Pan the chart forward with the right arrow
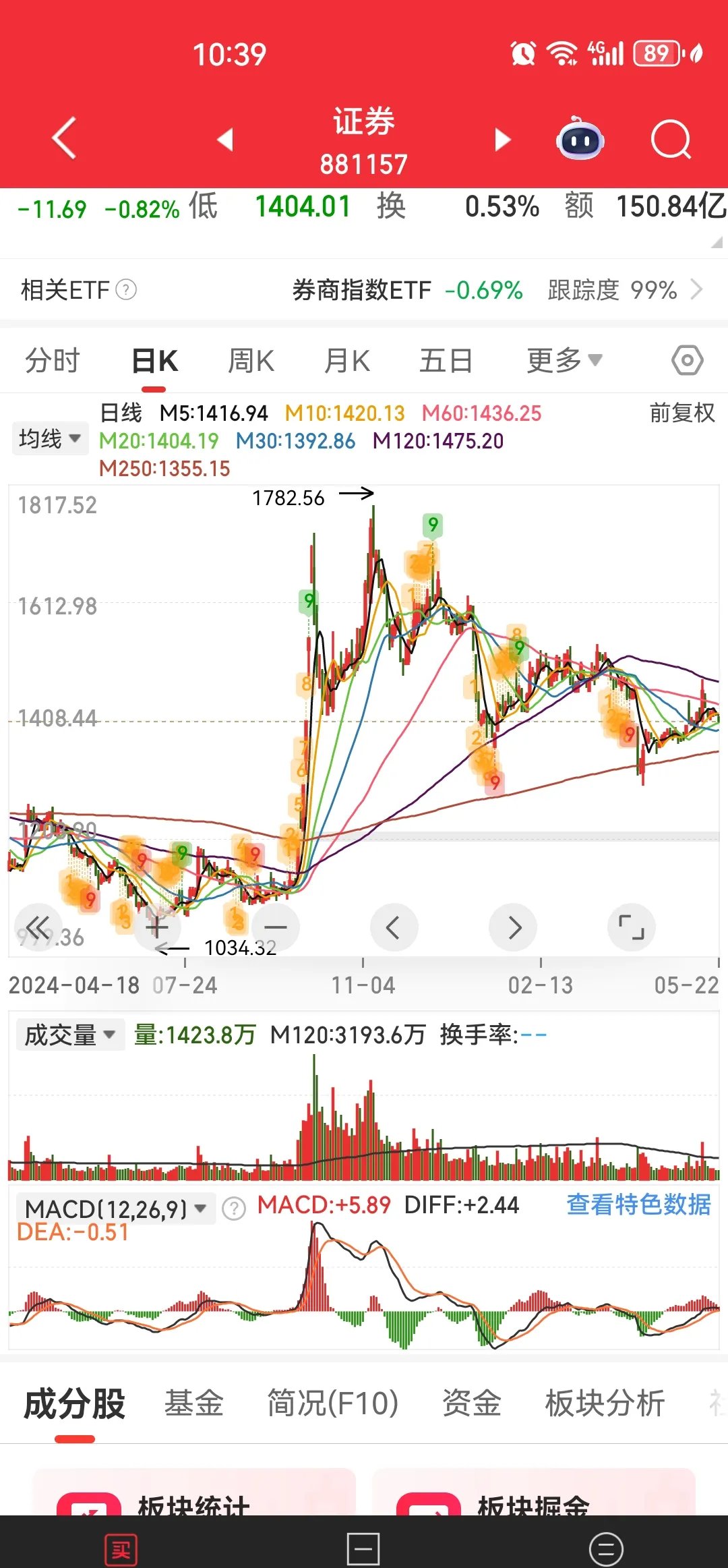Viewport: 728px width, 1568px height. [512, 927]
